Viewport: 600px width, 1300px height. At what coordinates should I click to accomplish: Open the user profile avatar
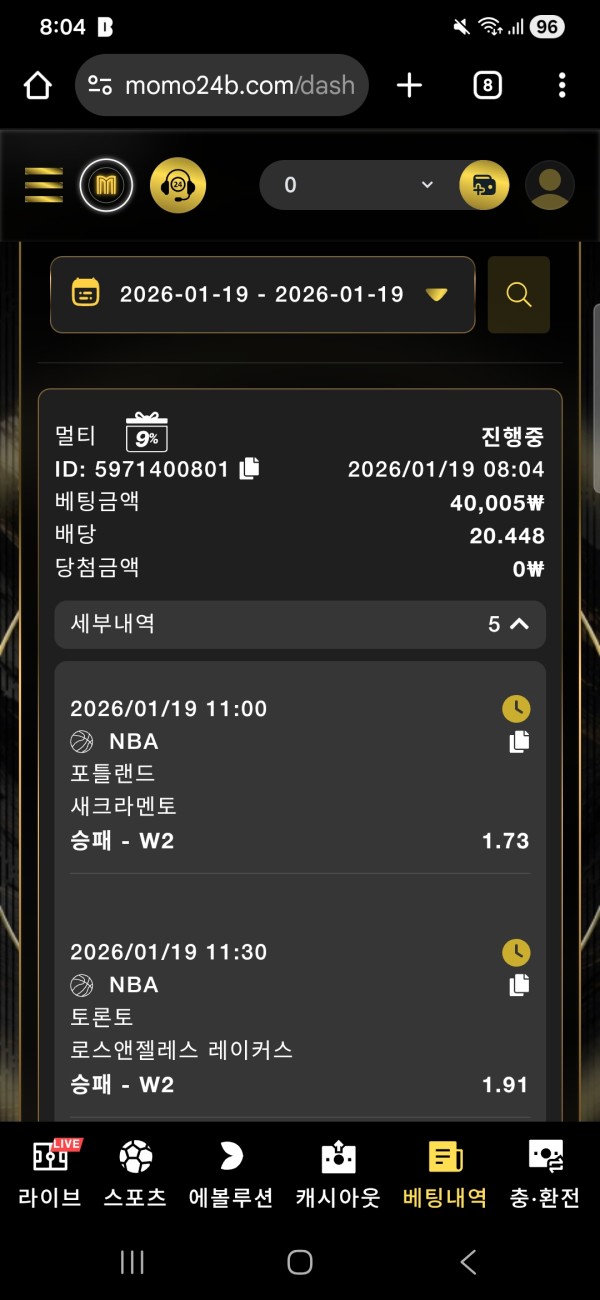pos(549,185)
